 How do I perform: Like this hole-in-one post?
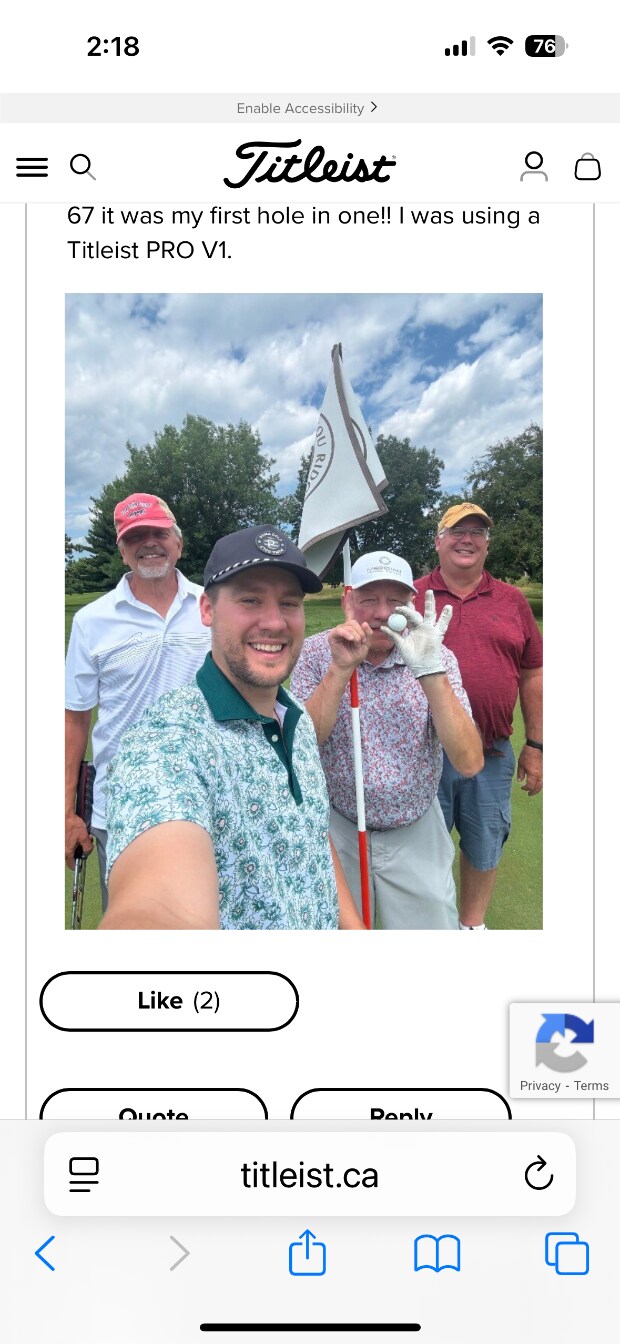click(x=169, y=1001)
